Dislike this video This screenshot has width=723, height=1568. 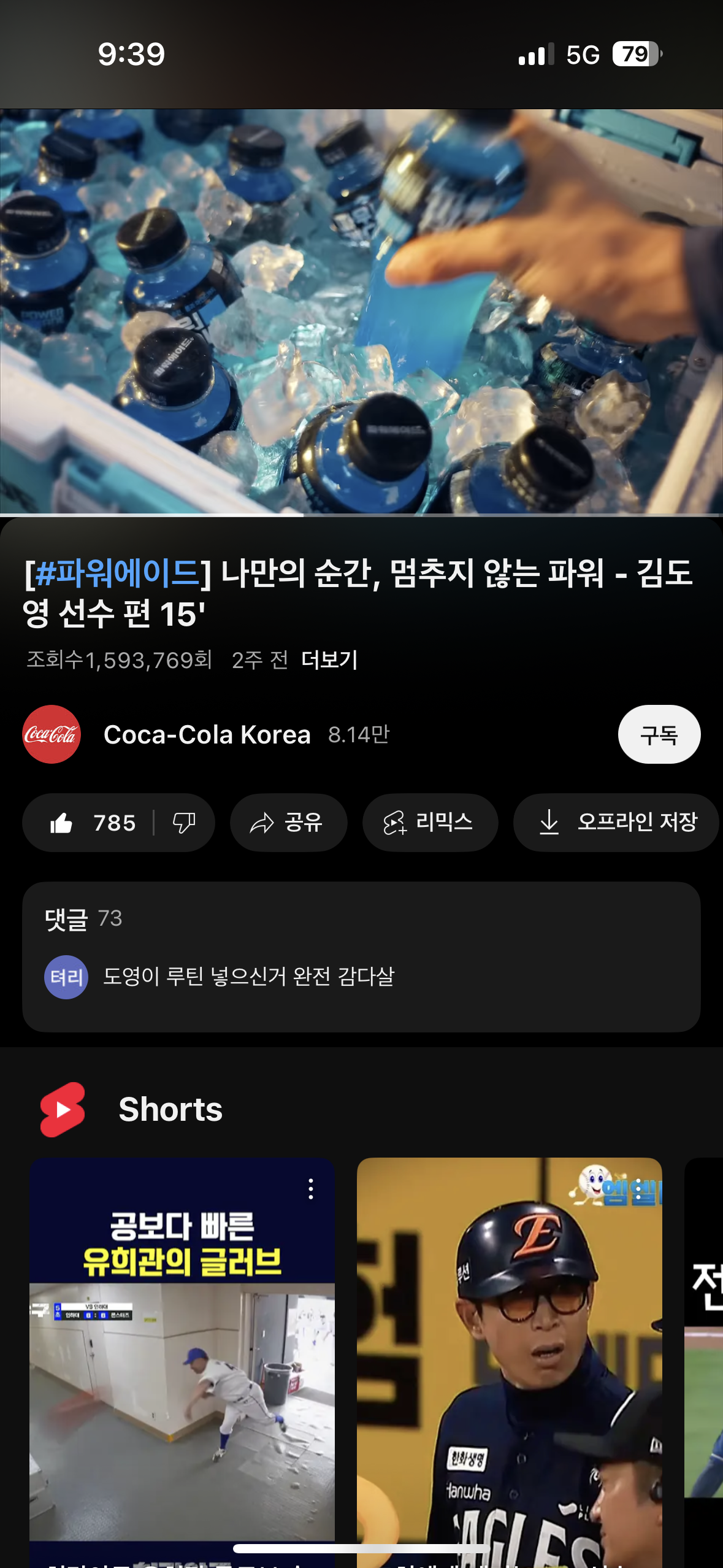184,823
